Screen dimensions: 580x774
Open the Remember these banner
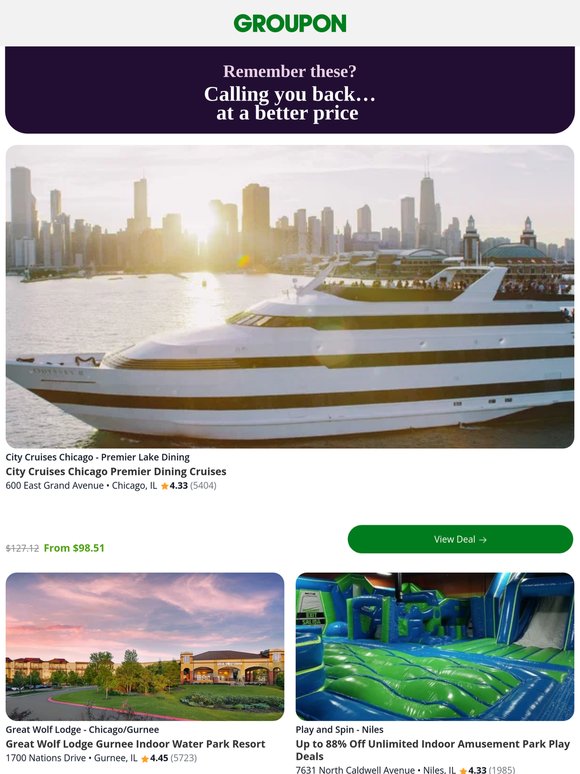coord(290,90)
